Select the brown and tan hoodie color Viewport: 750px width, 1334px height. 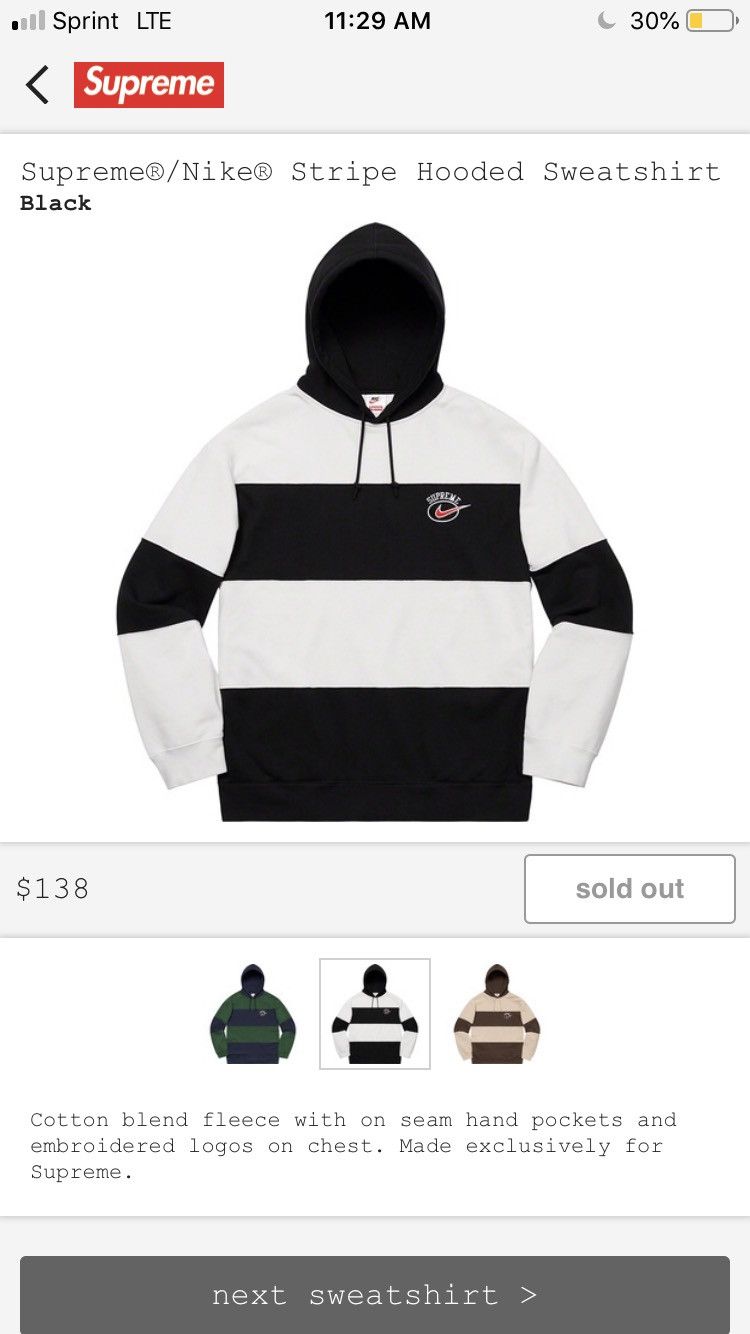[496, 1014]
